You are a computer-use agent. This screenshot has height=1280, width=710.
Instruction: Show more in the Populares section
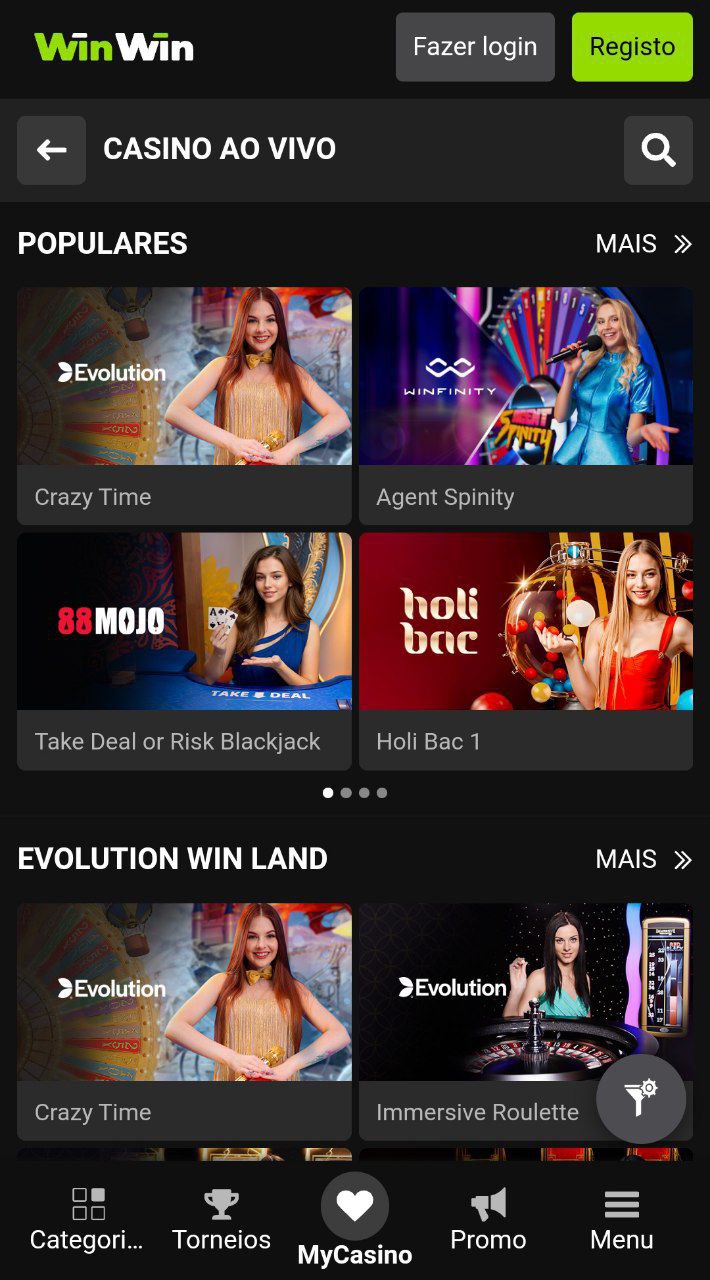pyautogui.click(x=643, y=244)
